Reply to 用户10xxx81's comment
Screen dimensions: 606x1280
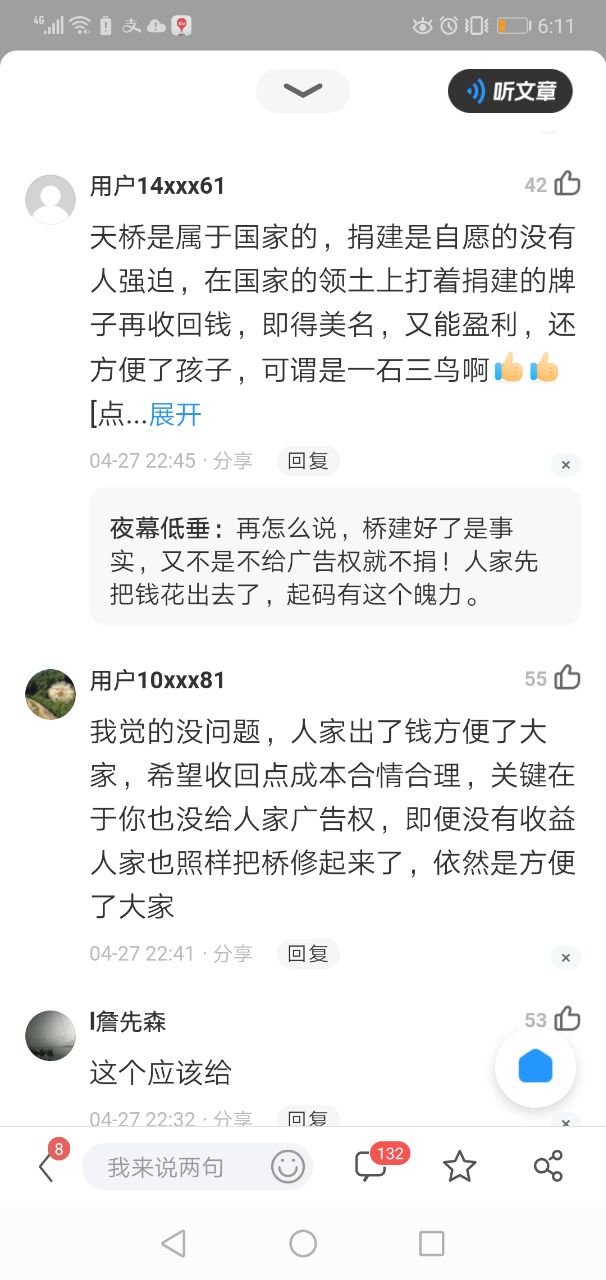[308, 954]
